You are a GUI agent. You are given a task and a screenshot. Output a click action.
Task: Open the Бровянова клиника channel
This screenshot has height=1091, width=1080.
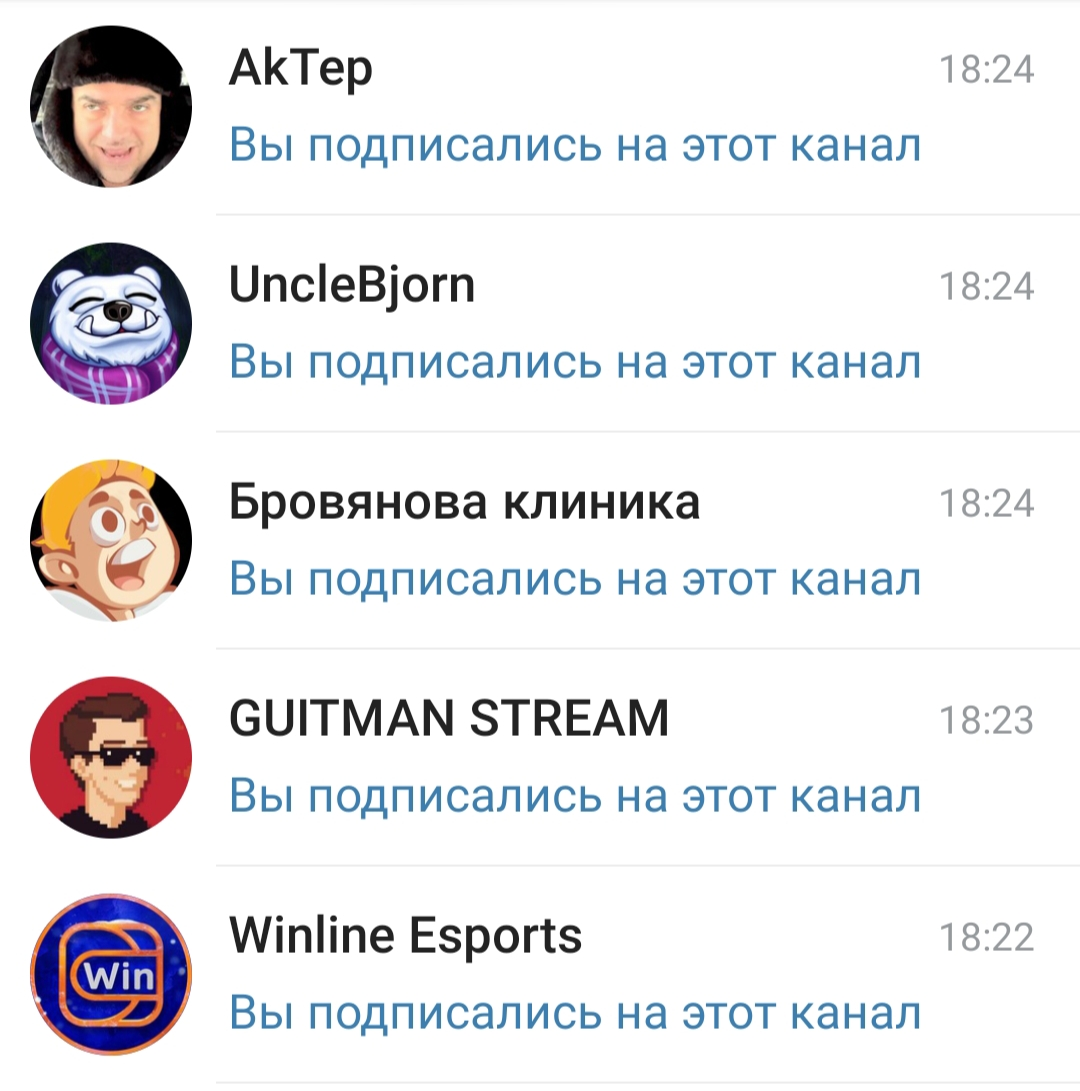tap(575, 540)
